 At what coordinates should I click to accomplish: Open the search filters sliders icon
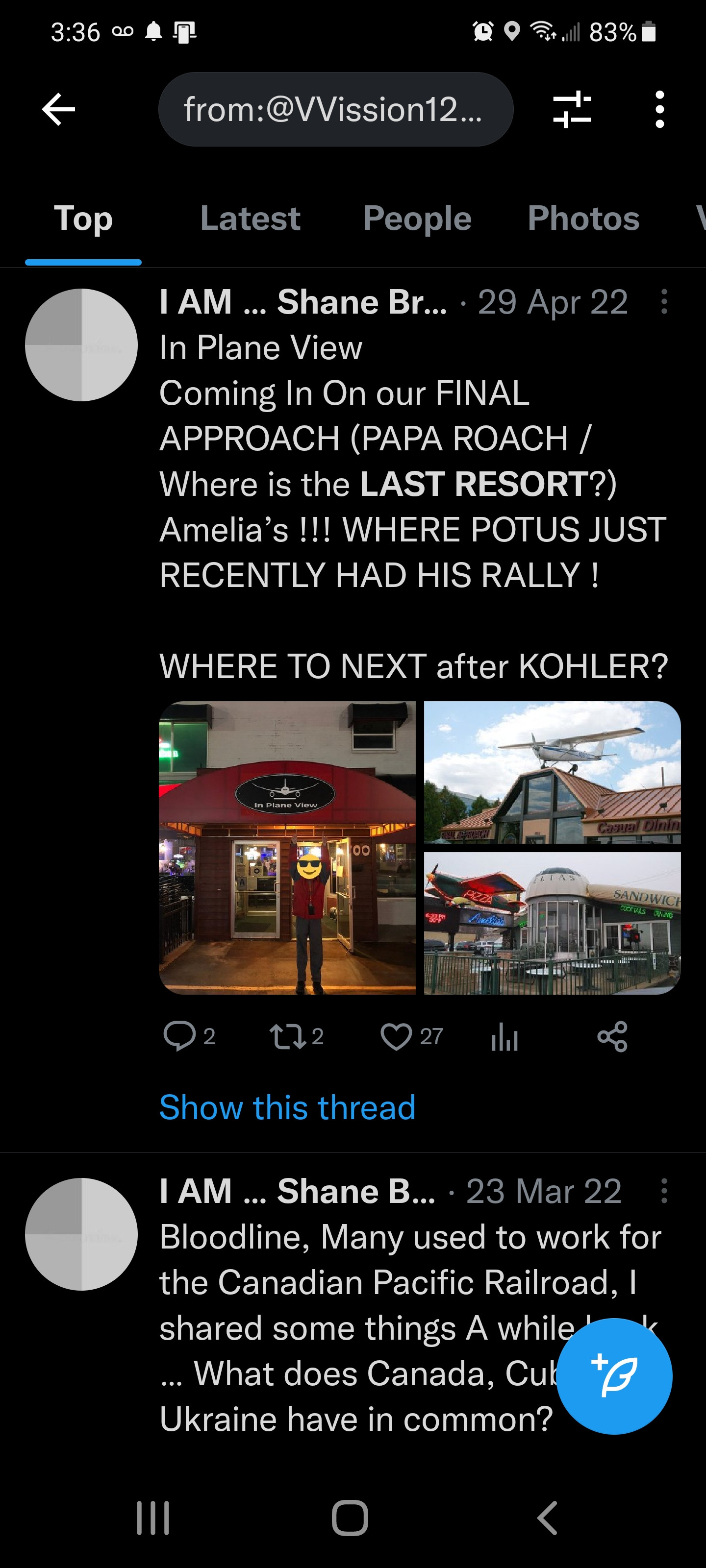pos(571,110)
